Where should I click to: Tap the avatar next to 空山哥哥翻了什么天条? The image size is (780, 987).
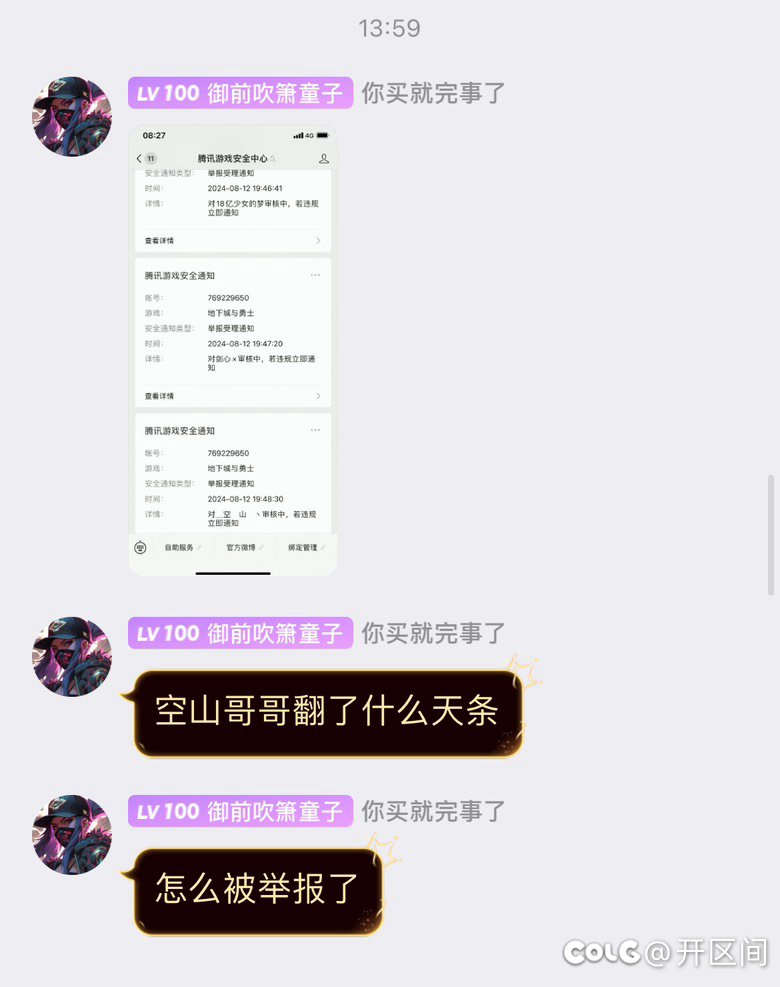pos(72,656)
